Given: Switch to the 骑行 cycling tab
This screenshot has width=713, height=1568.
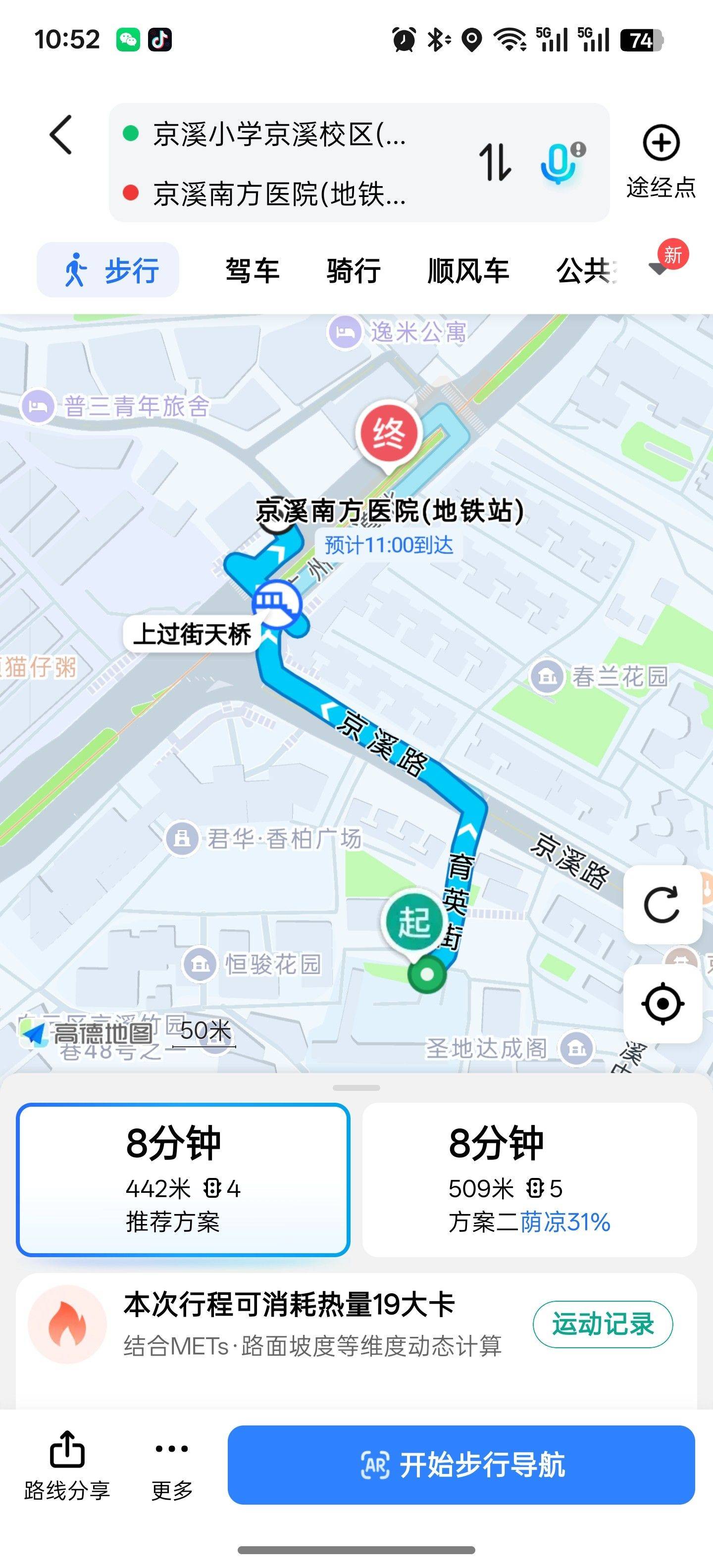Looking at the screenshot, I should 354,270.
